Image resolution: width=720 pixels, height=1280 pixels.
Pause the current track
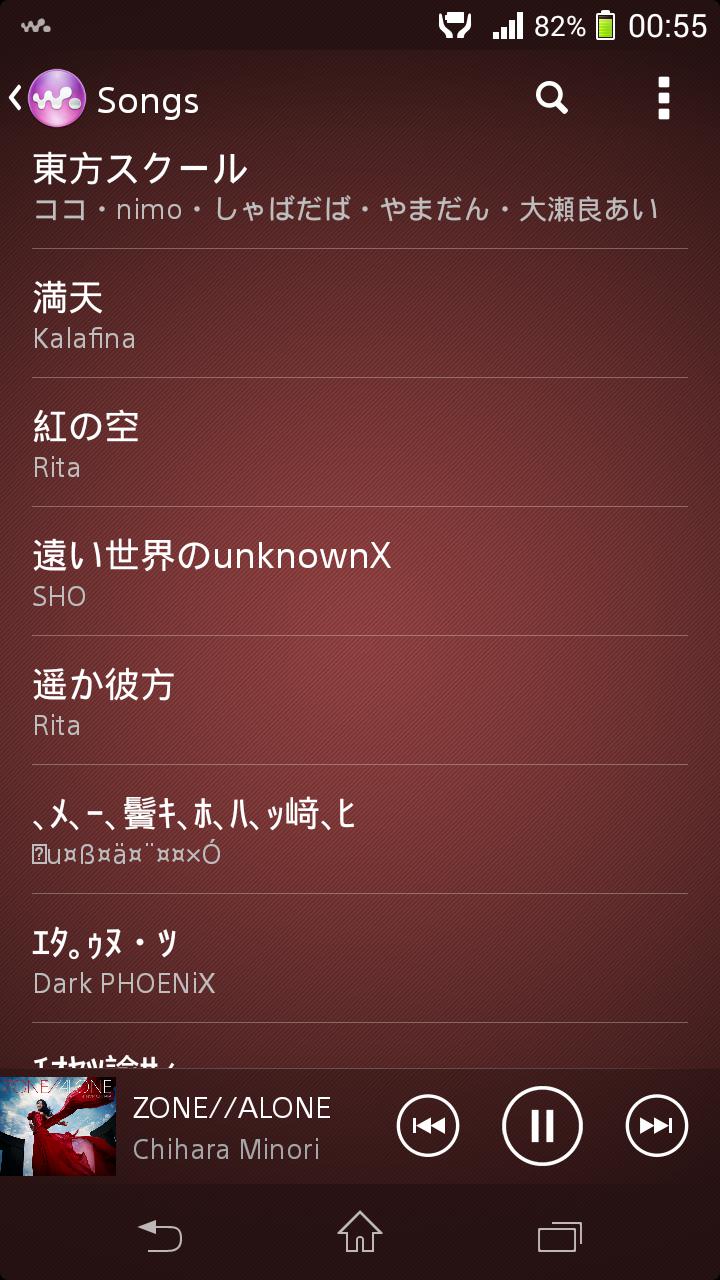coord(542,1126)
